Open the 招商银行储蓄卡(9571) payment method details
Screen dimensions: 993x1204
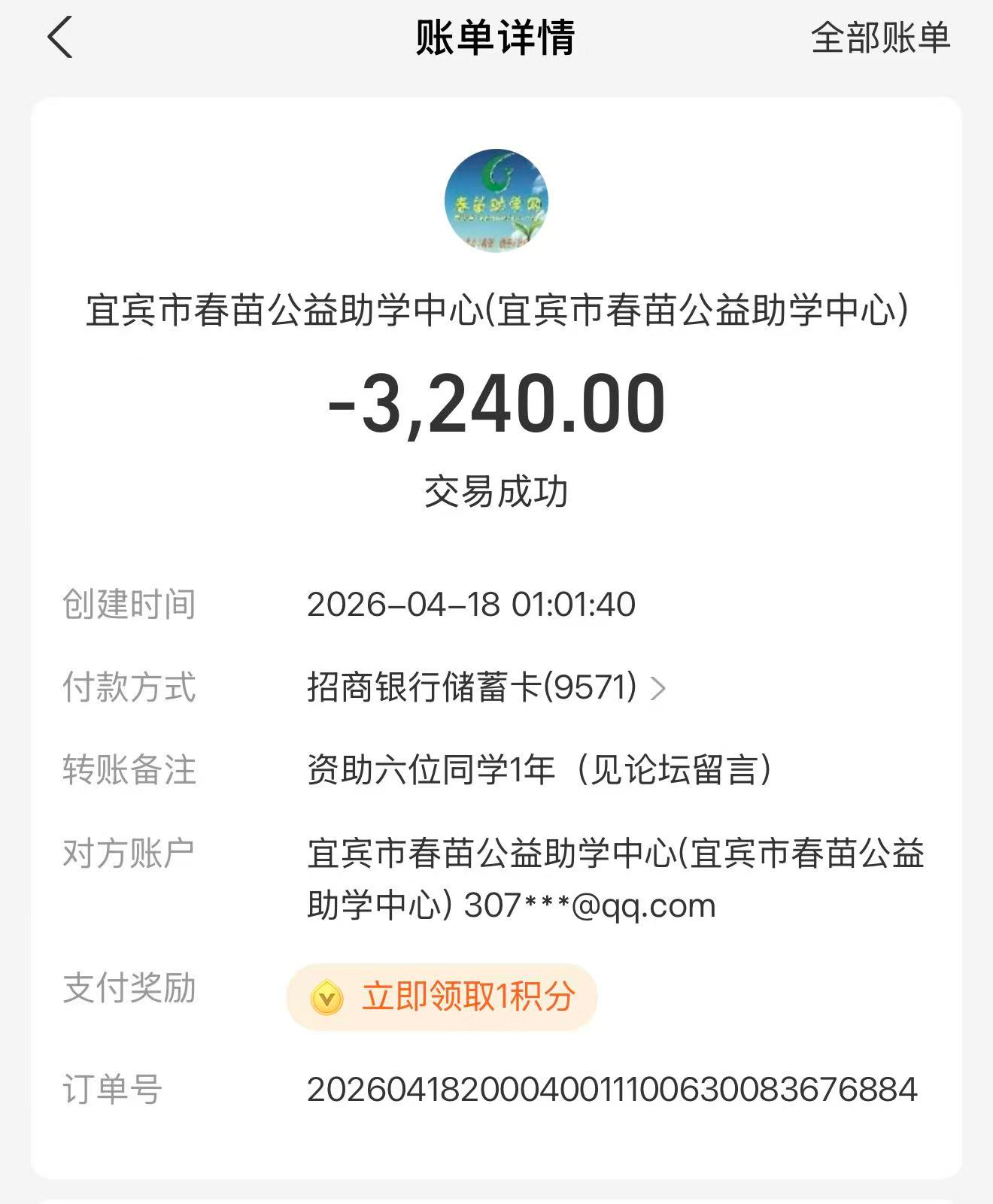(485, 687)
